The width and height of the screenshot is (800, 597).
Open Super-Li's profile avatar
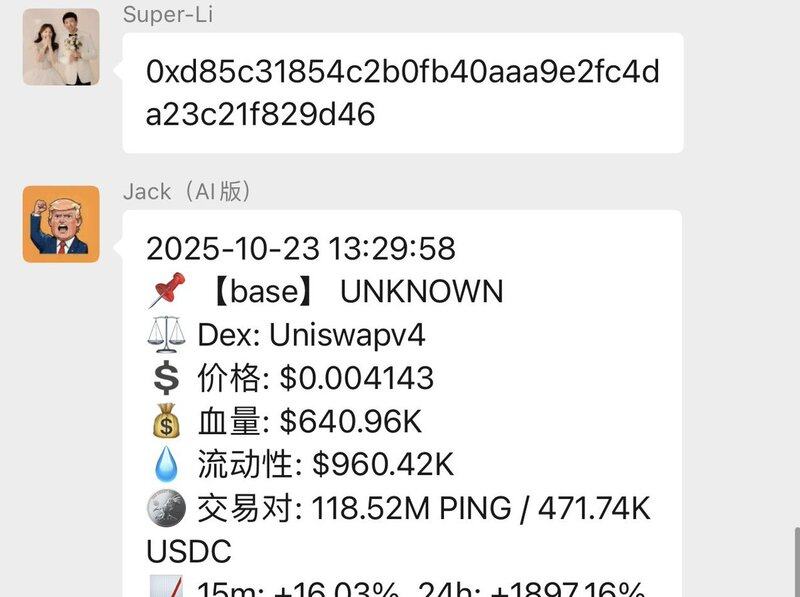coord(61,46)
